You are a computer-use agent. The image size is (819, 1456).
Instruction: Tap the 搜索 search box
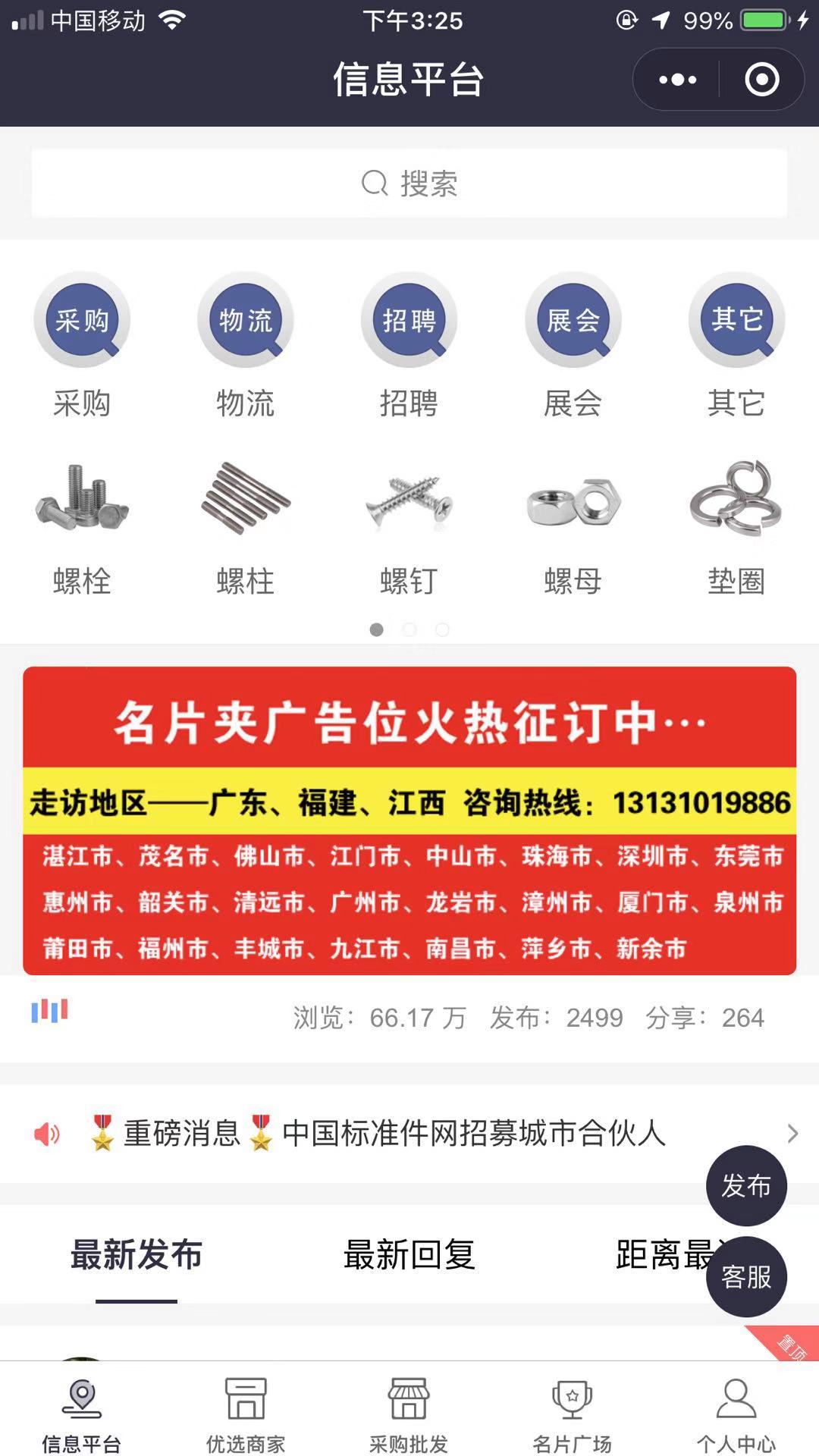(x=409, y=184)
